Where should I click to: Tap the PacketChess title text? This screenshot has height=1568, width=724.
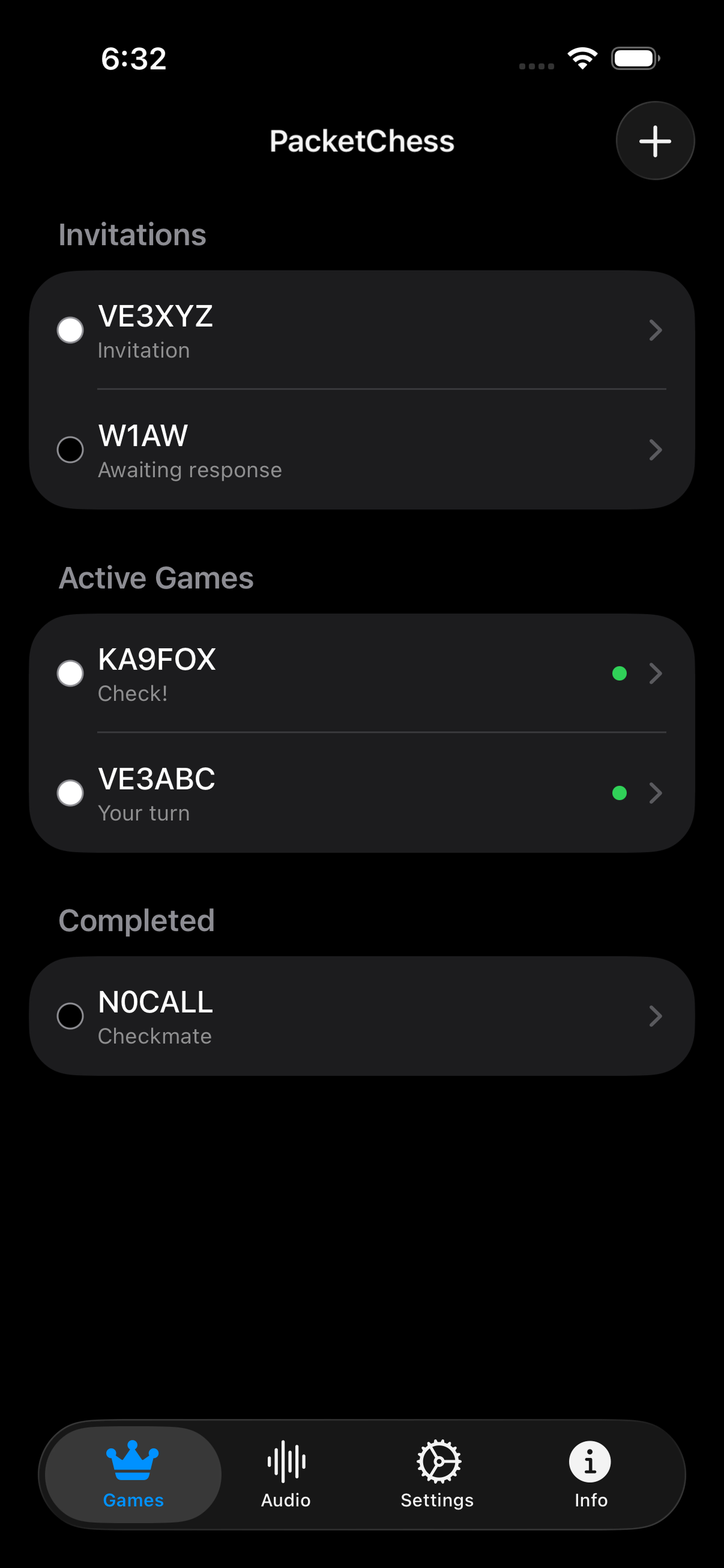[x=362, y=140]
